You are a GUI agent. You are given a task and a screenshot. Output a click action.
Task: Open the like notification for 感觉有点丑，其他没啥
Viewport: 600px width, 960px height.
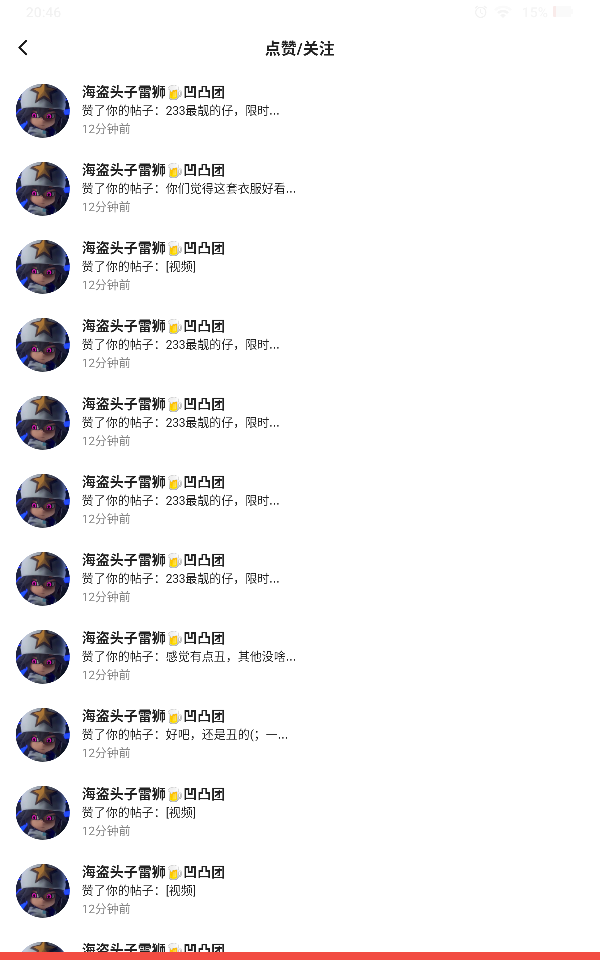point(300,656)
